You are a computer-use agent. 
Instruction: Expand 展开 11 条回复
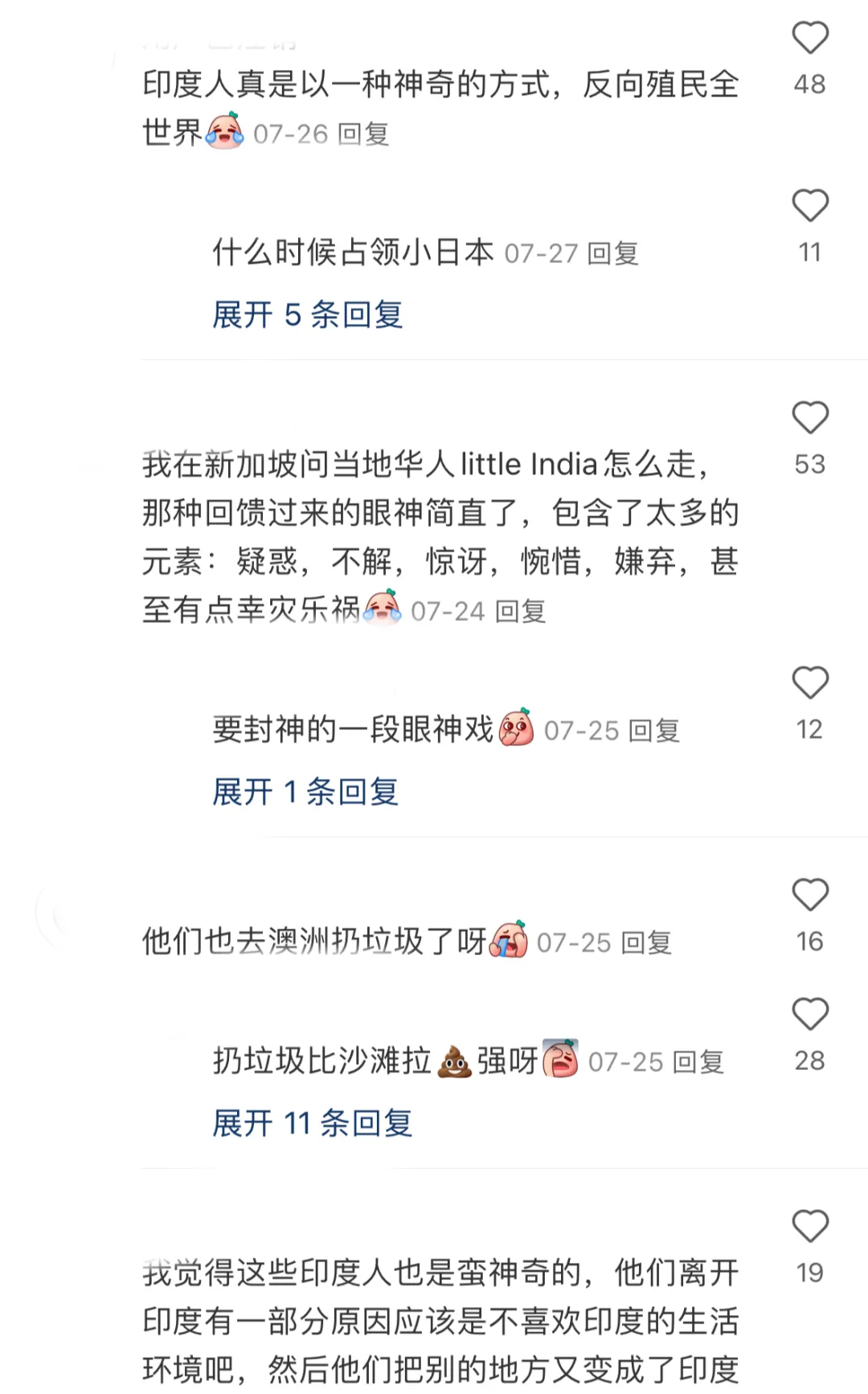(x=312, y=1123)
